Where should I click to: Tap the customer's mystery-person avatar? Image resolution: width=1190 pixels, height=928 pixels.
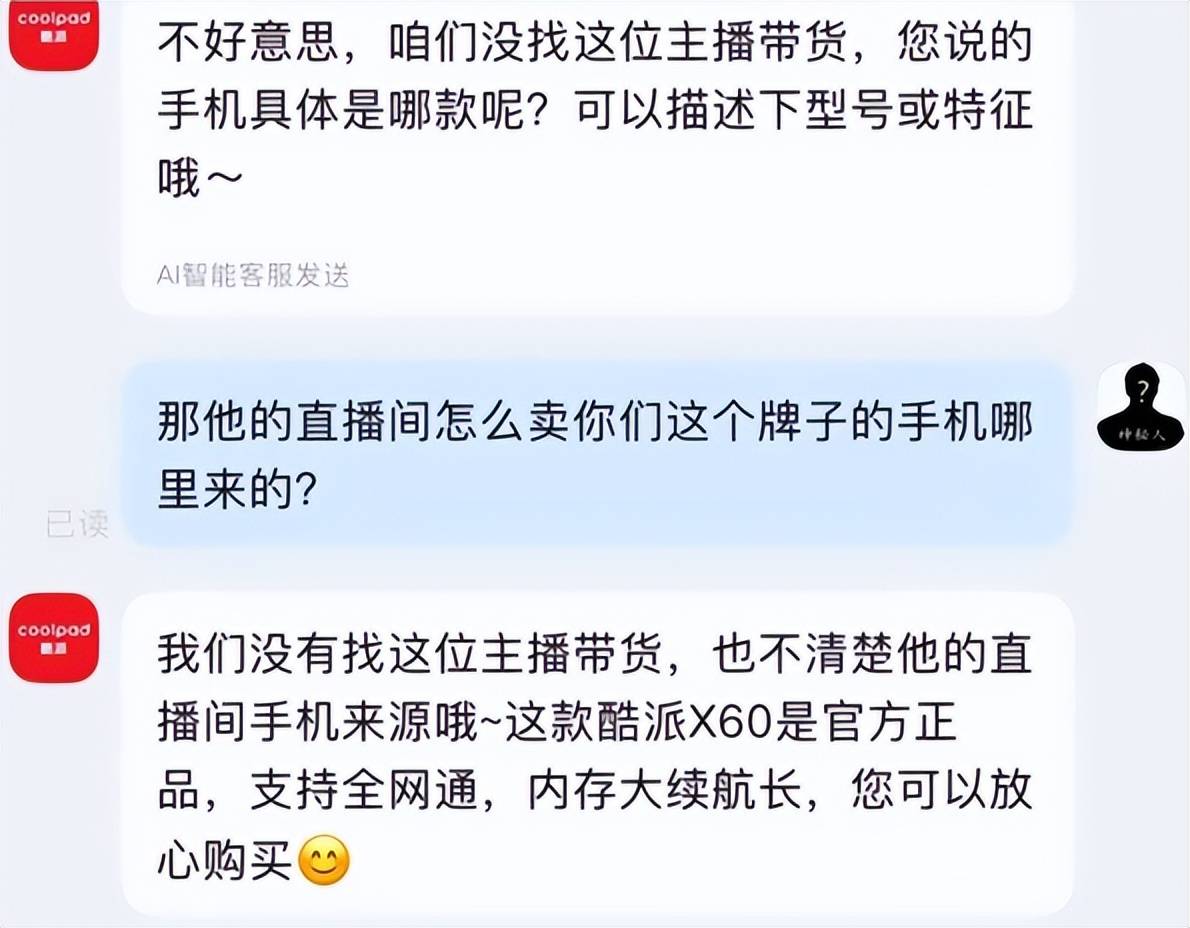coord(1140,407)
